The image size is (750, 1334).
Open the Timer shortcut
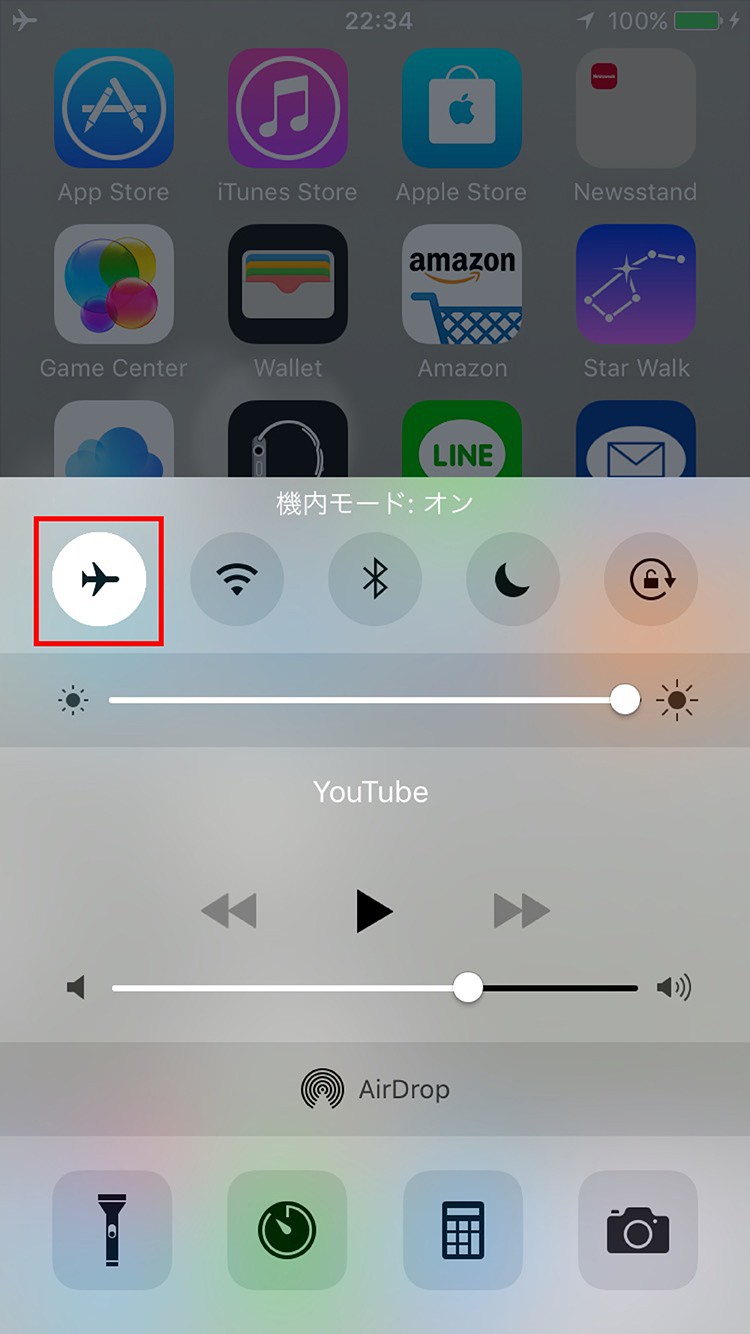click(287, 1230)
